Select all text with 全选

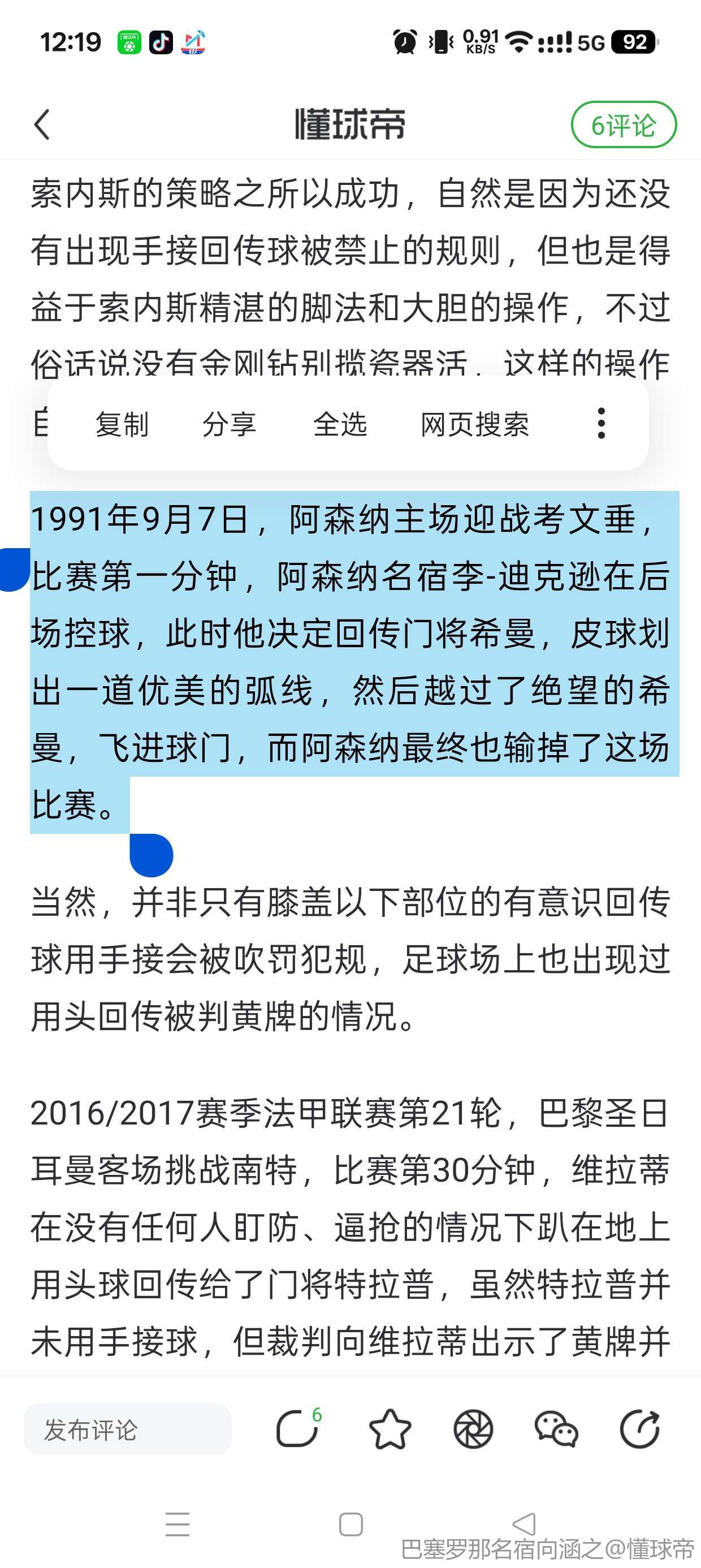(340, 424)
